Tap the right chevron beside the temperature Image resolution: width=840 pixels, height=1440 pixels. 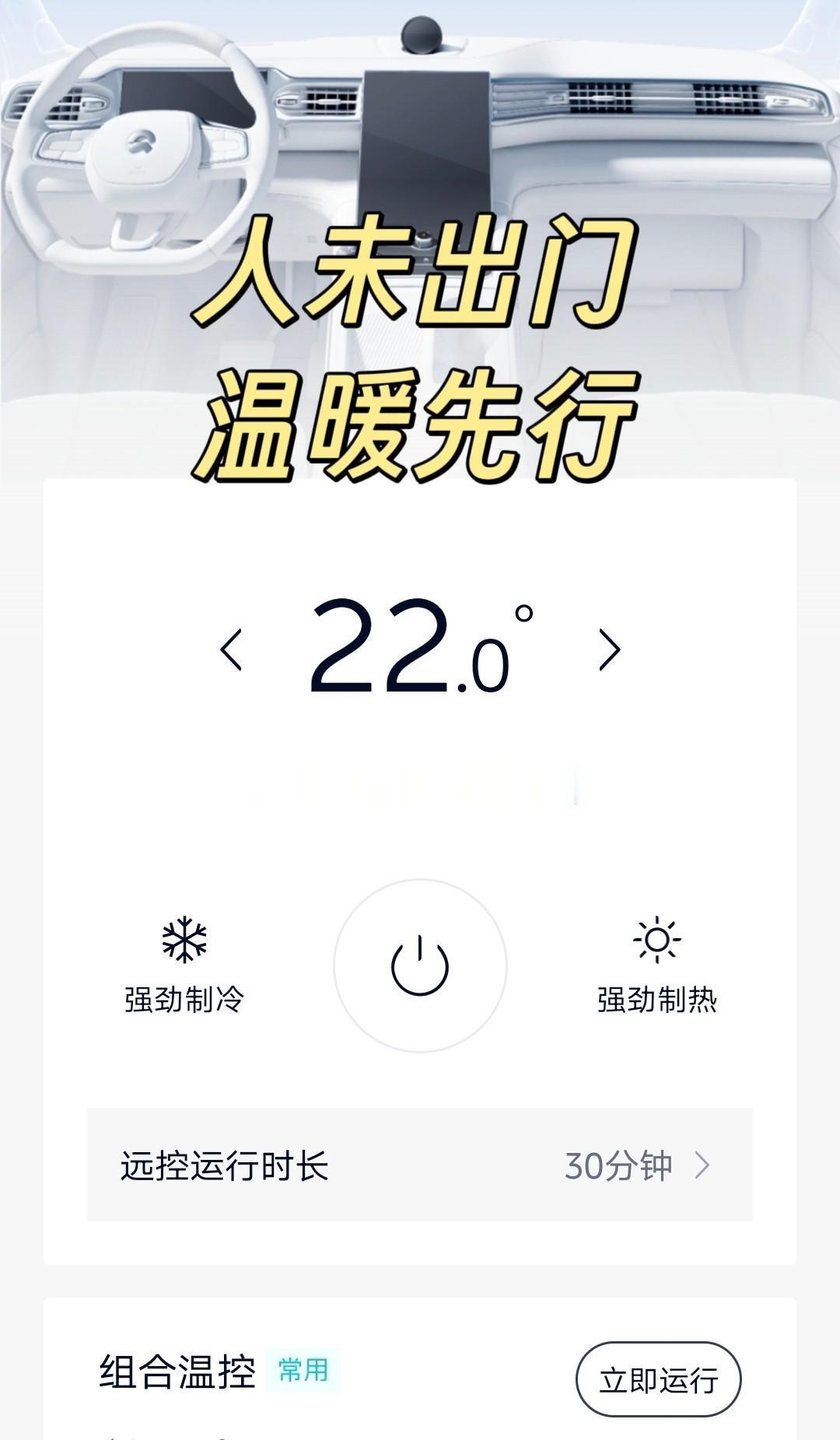click(611, 648)
